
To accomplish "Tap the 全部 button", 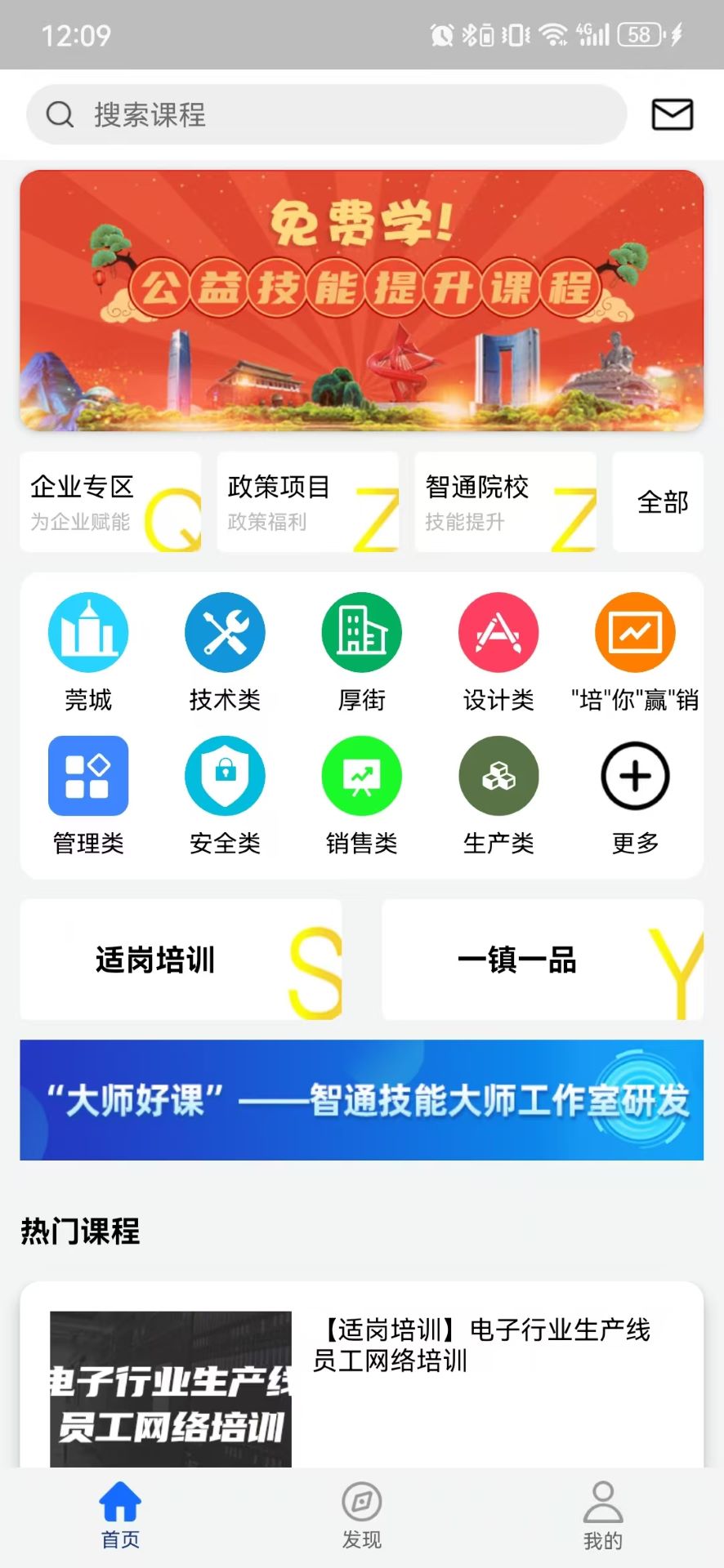I will pos(662,501).
